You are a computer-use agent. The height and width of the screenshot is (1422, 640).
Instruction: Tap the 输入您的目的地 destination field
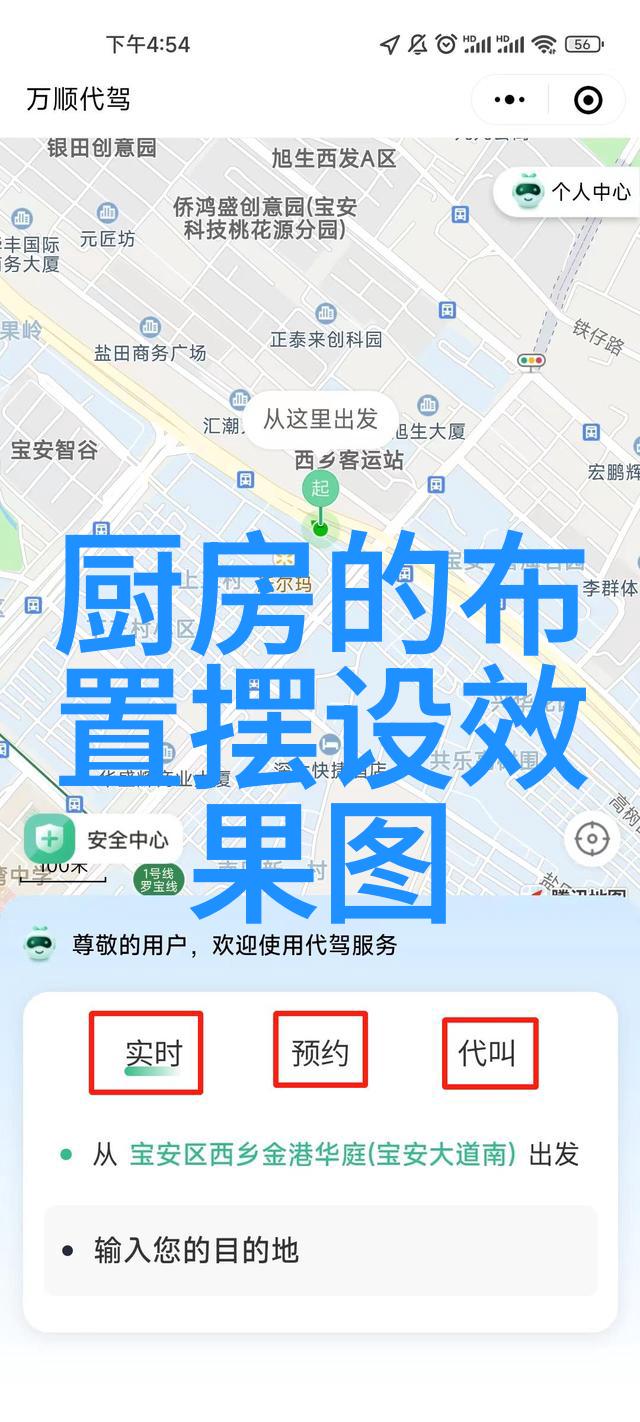pyautogui.click(x=320, y=1250)
